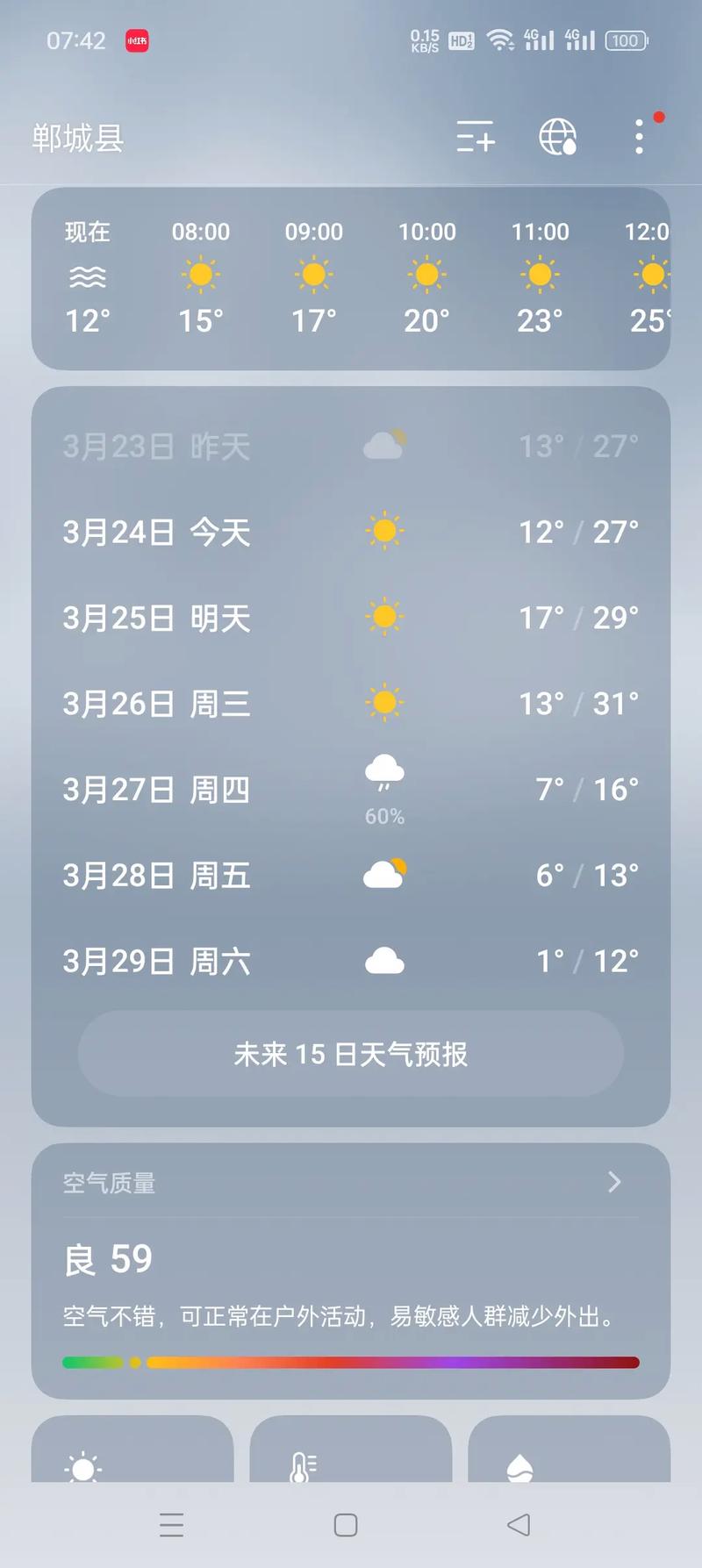Open the three-dot options menu
The image size is (702, 1568).
pyautogui.click(x=638, y=138)
